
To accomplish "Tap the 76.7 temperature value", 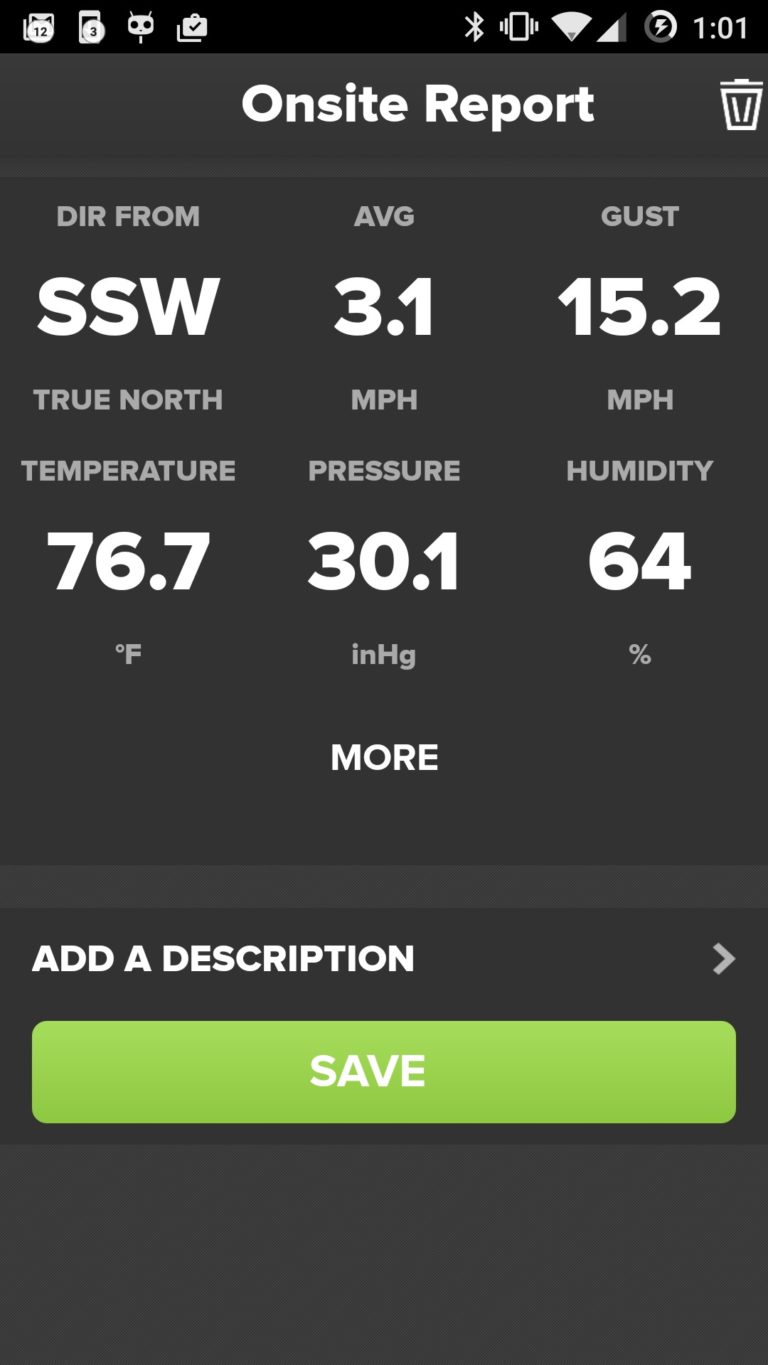I will 128,560.
